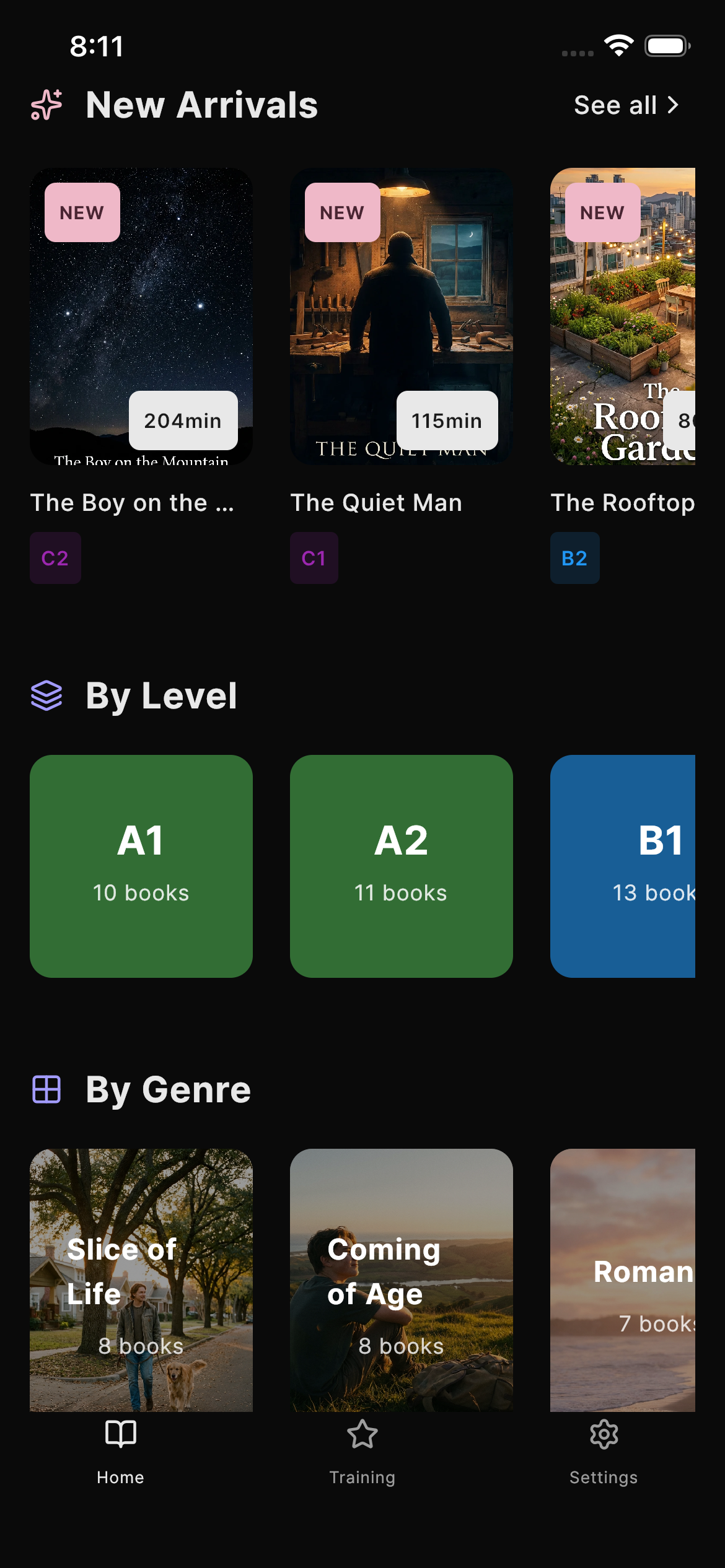This screenshot has width=725, height=1568.
Task: Tap the NEW badge on The Boy cover
Action: pyautogui.click(x=81, y=212)
